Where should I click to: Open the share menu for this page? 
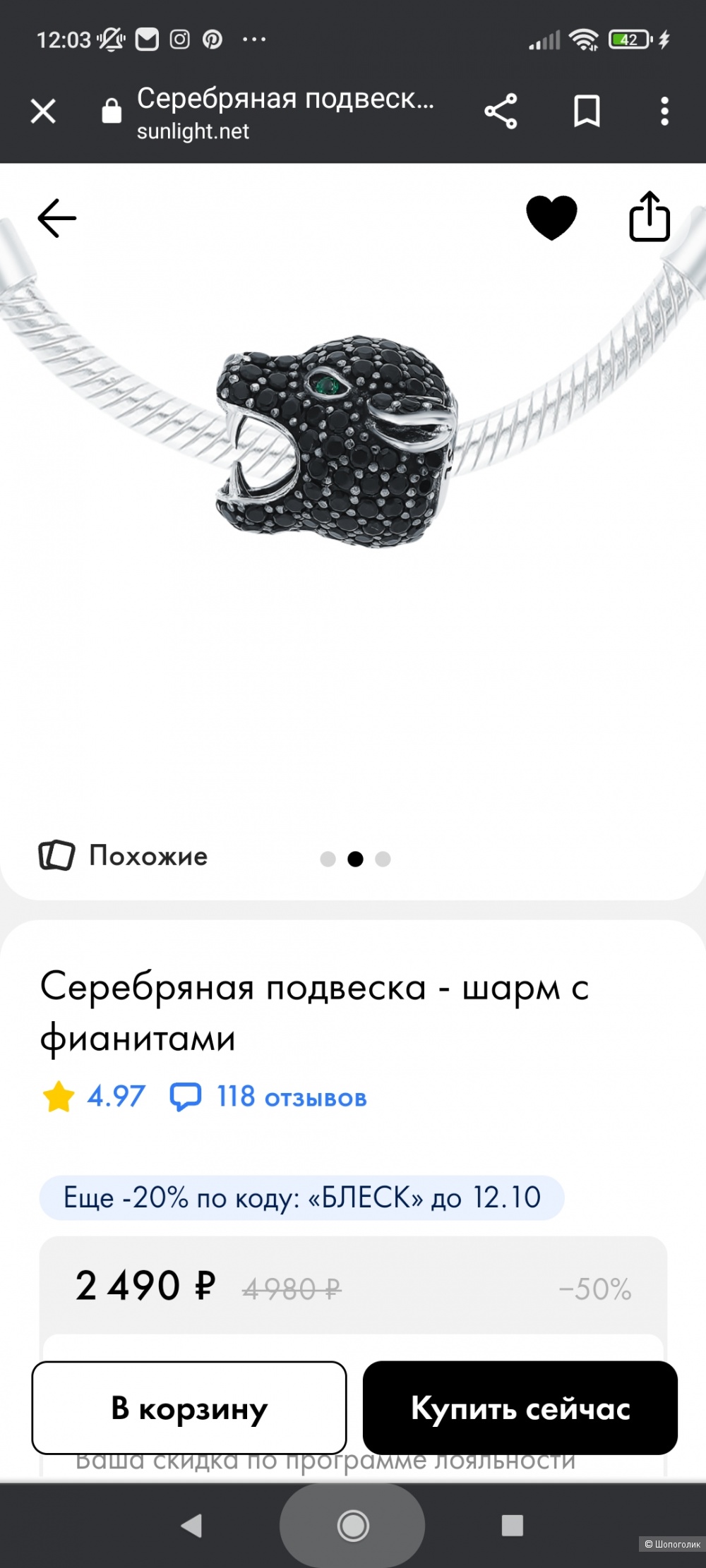click(x=502, y=110)
